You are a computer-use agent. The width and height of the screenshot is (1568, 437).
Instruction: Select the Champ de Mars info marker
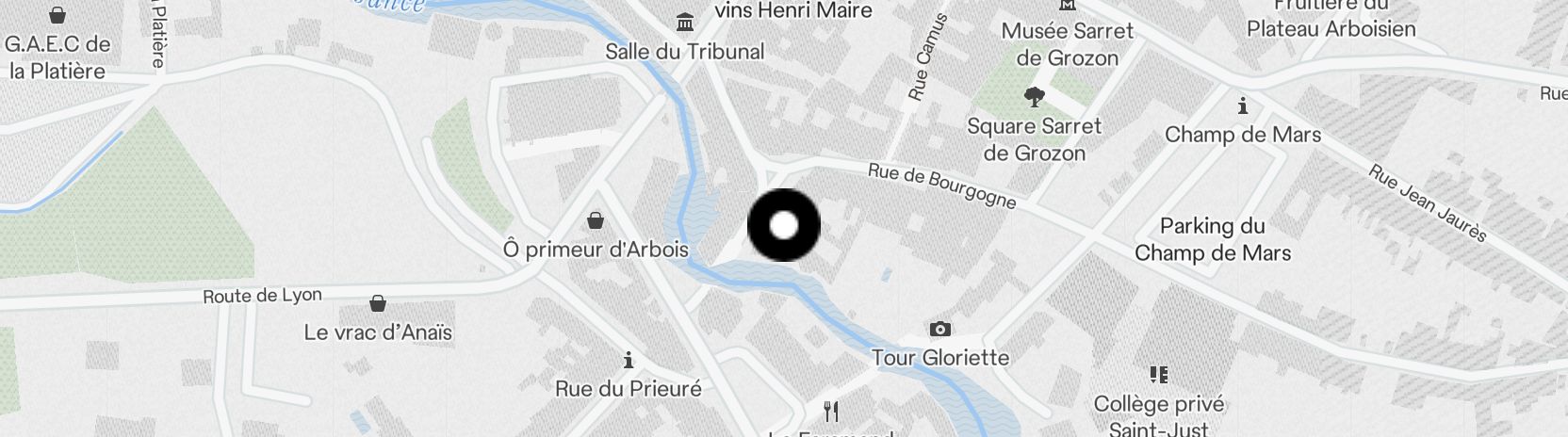1243,105
